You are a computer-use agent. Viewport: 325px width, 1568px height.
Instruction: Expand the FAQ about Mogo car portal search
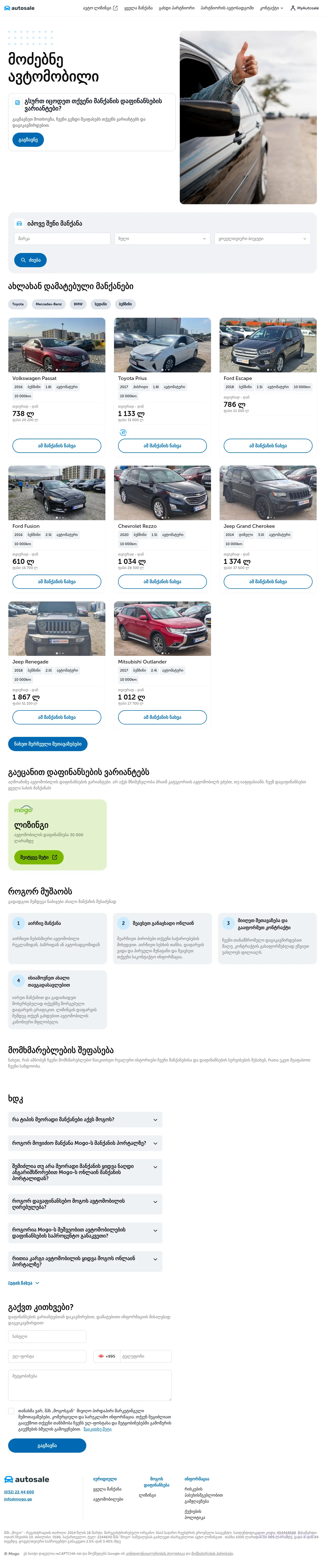(x=85, y=1143)
